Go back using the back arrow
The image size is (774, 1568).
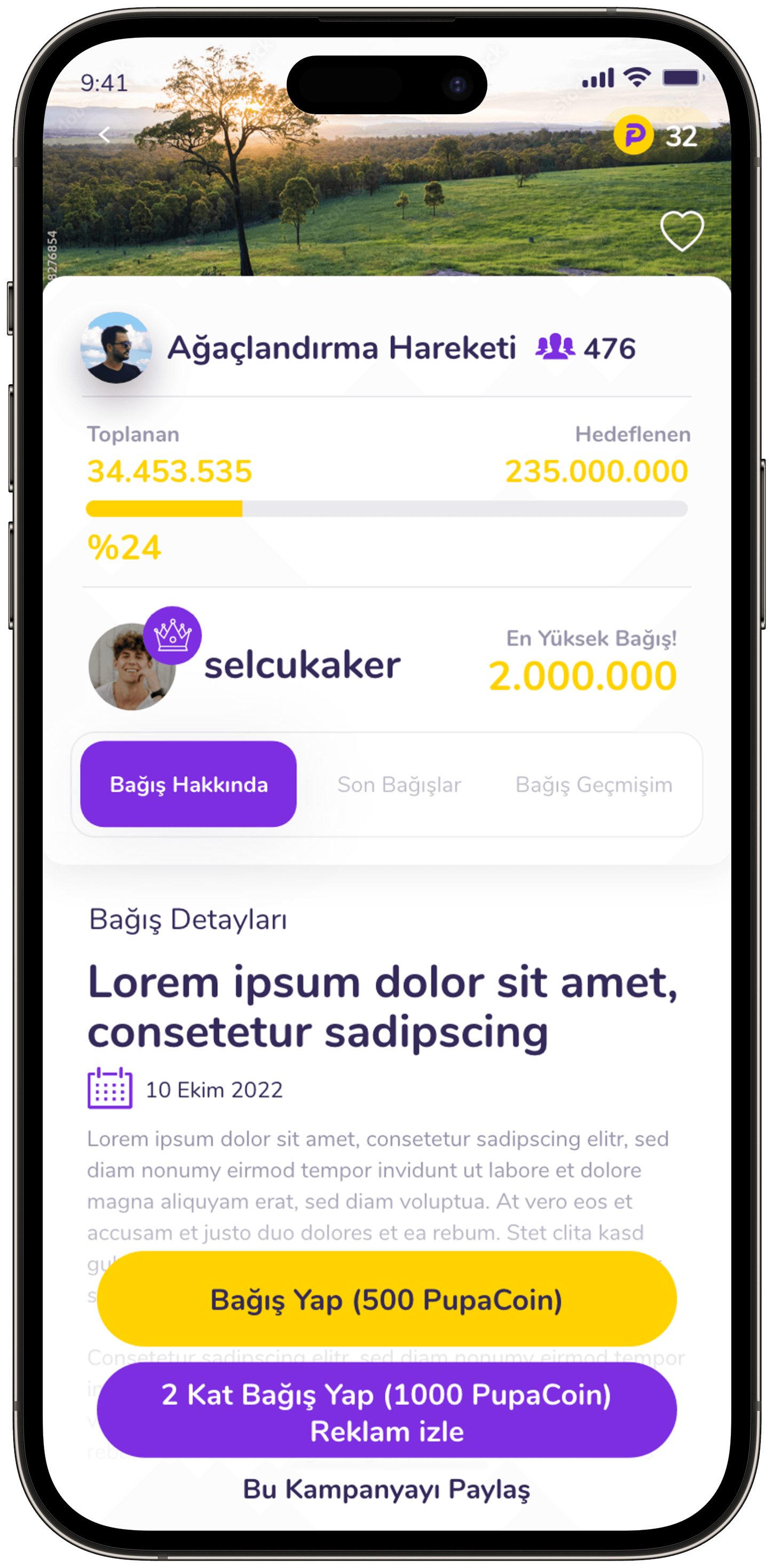105,135
